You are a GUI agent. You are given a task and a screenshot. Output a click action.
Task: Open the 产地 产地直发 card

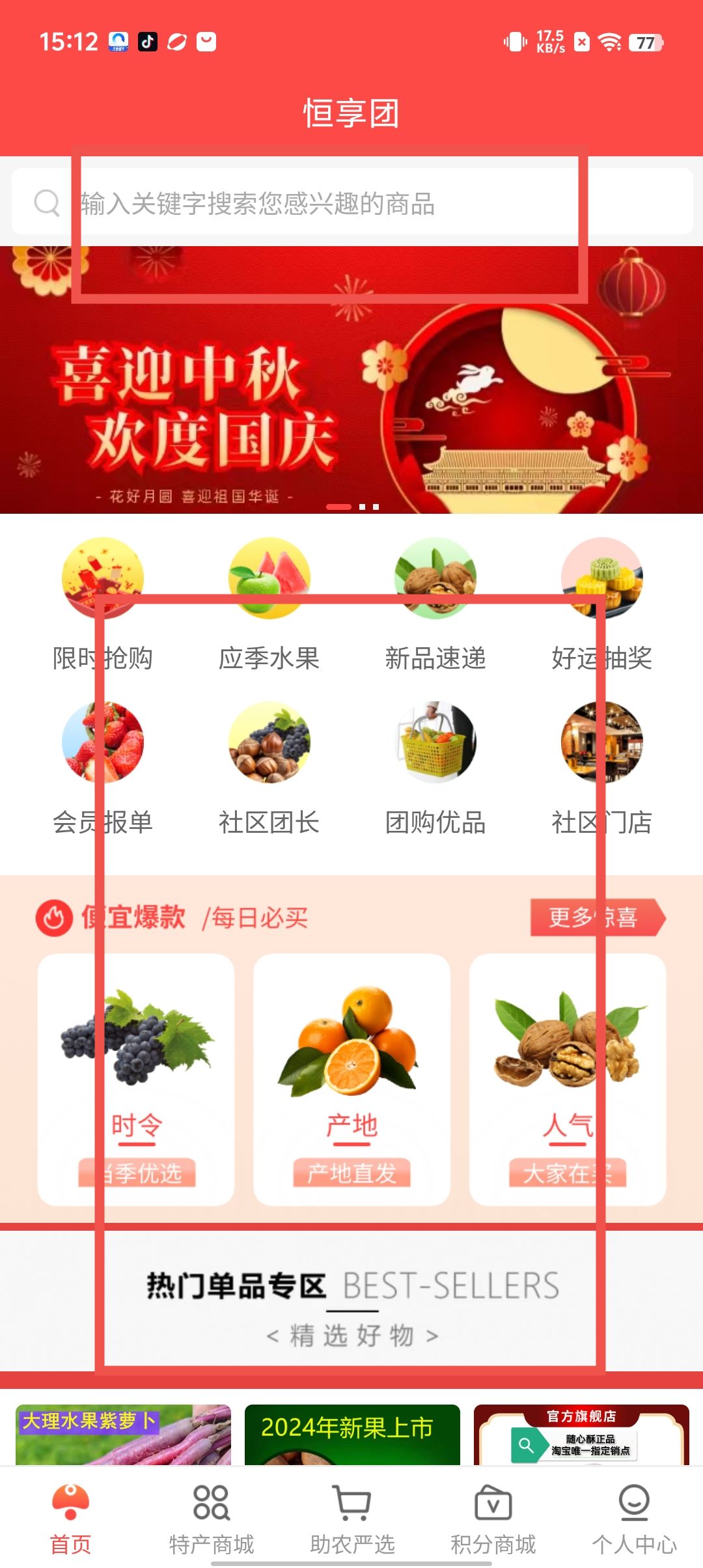(351, 1079)
